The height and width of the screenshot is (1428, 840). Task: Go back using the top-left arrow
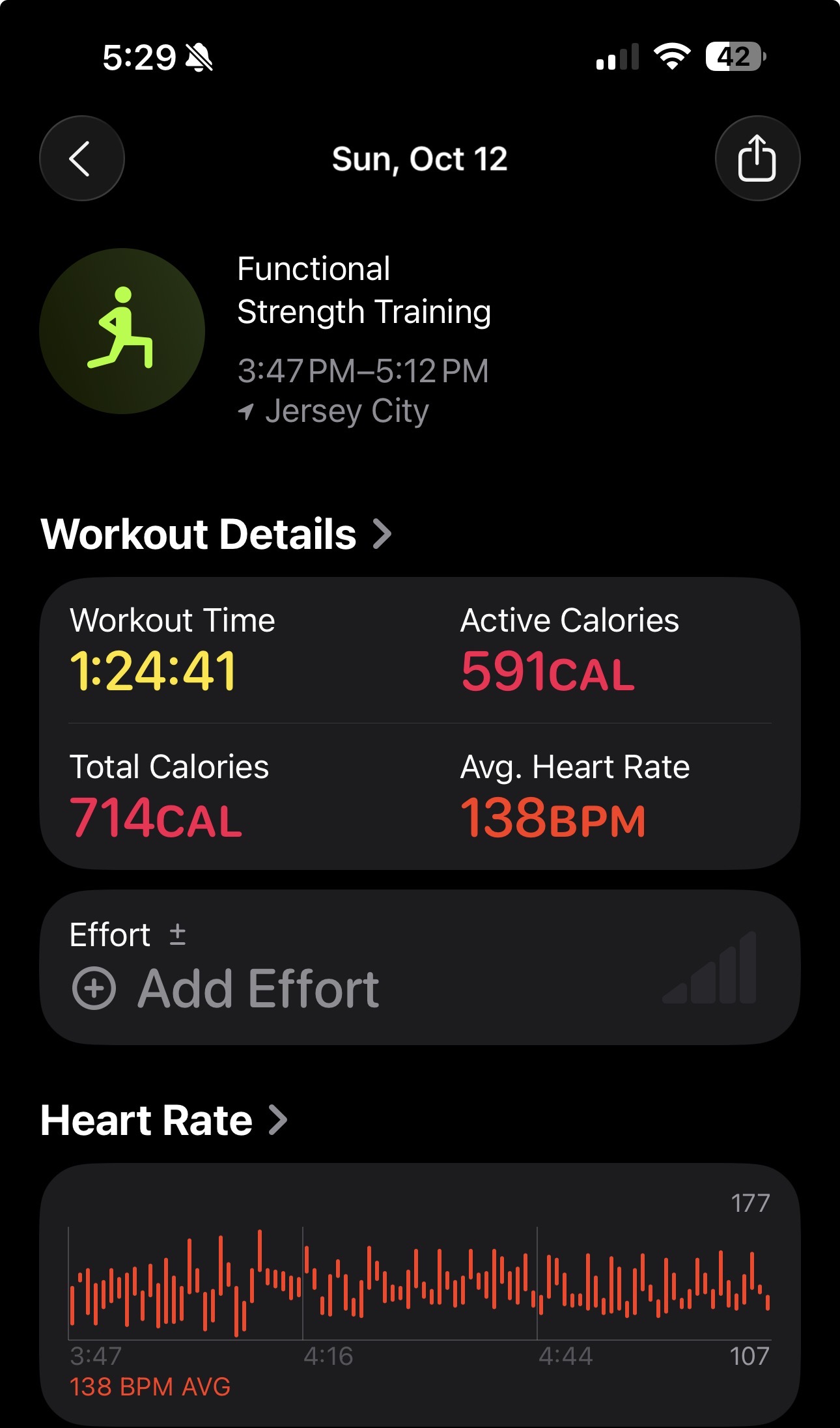pos(81,158)
